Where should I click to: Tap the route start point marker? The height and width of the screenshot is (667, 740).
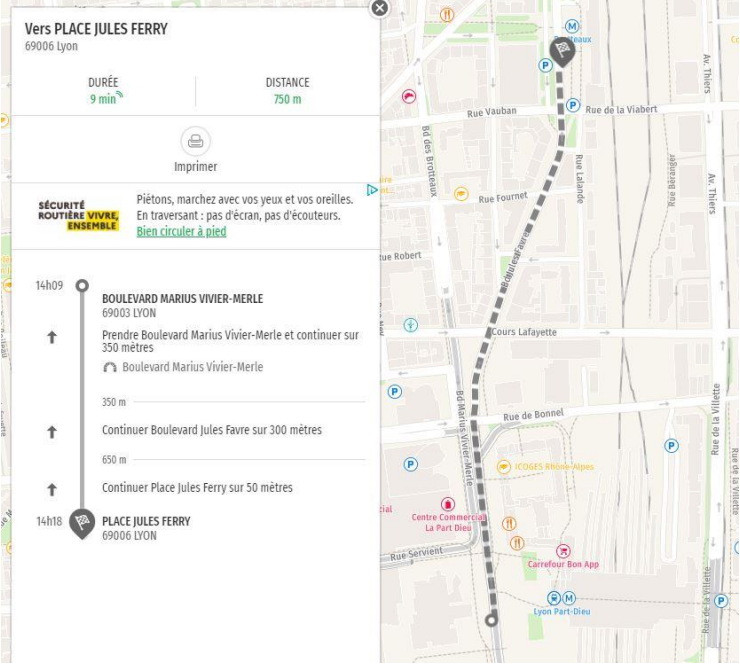[x=491, y=620]
